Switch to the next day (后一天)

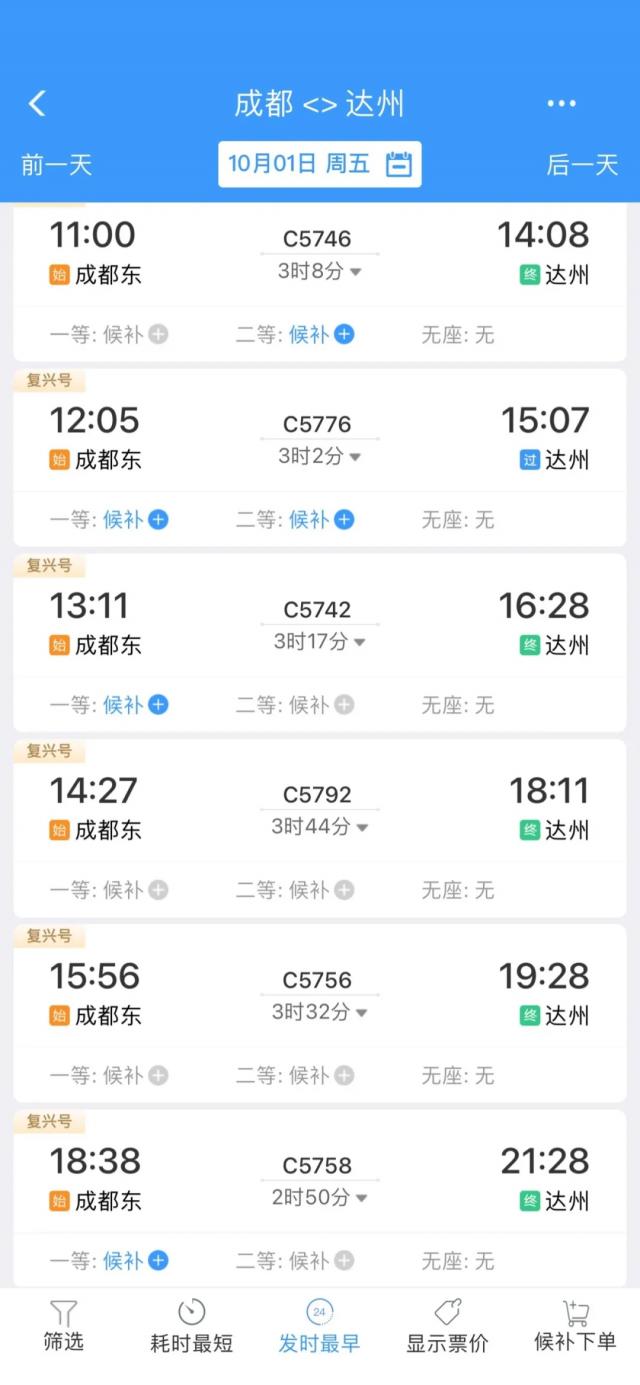coord(582,164)
